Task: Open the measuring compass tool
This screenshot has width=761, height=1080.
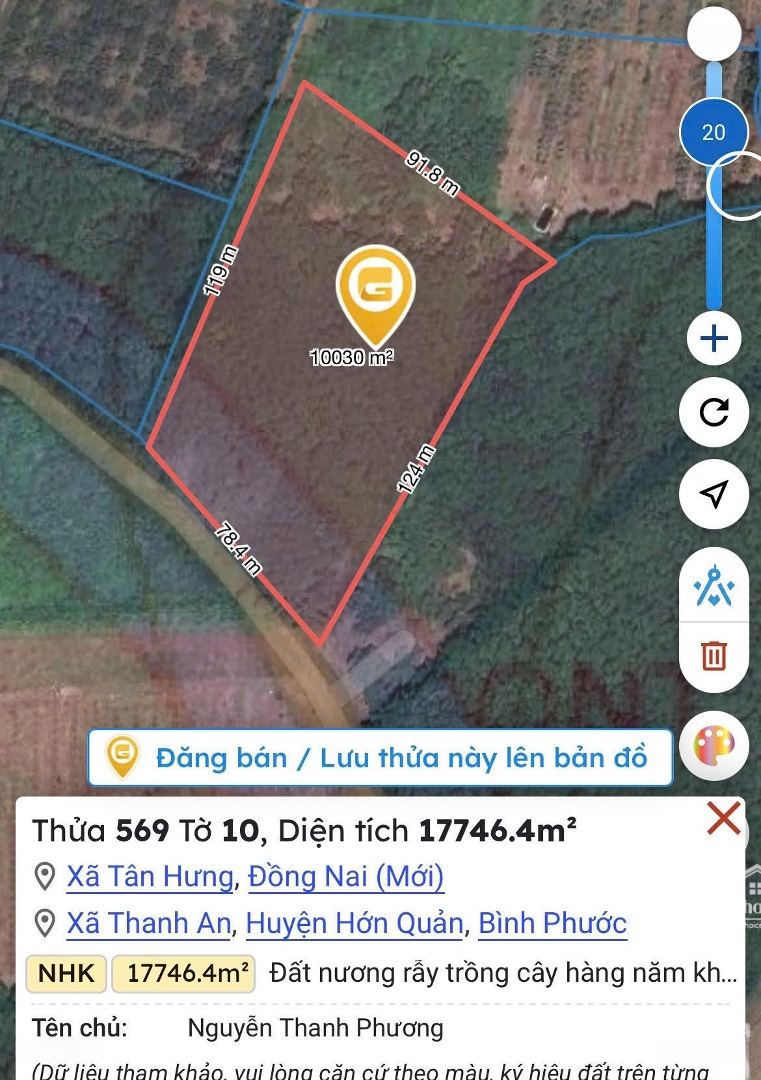Action: click(713, 587)
